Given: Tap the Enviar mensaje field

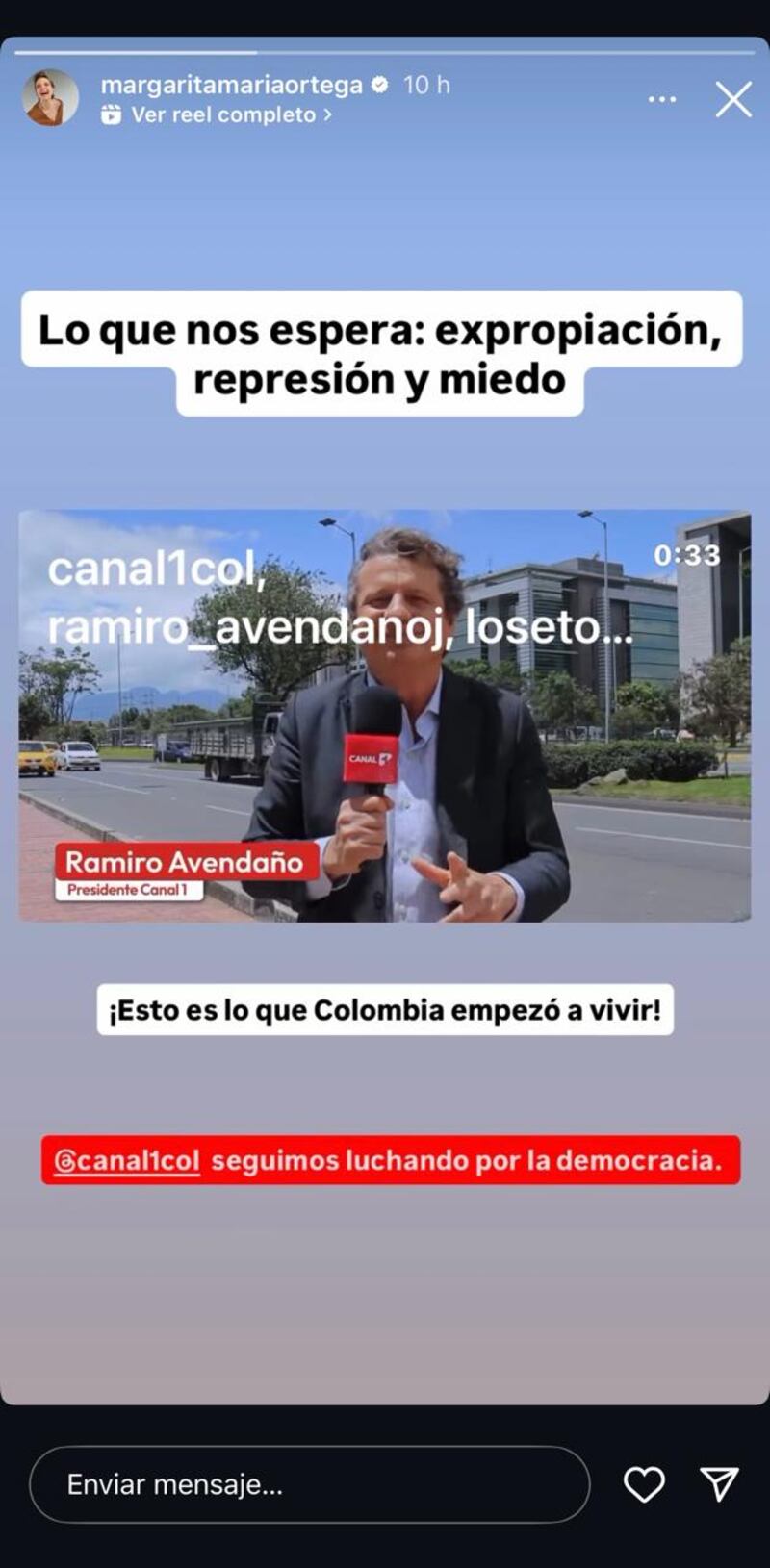Looking at the screenshot, I should point(309,1484).
